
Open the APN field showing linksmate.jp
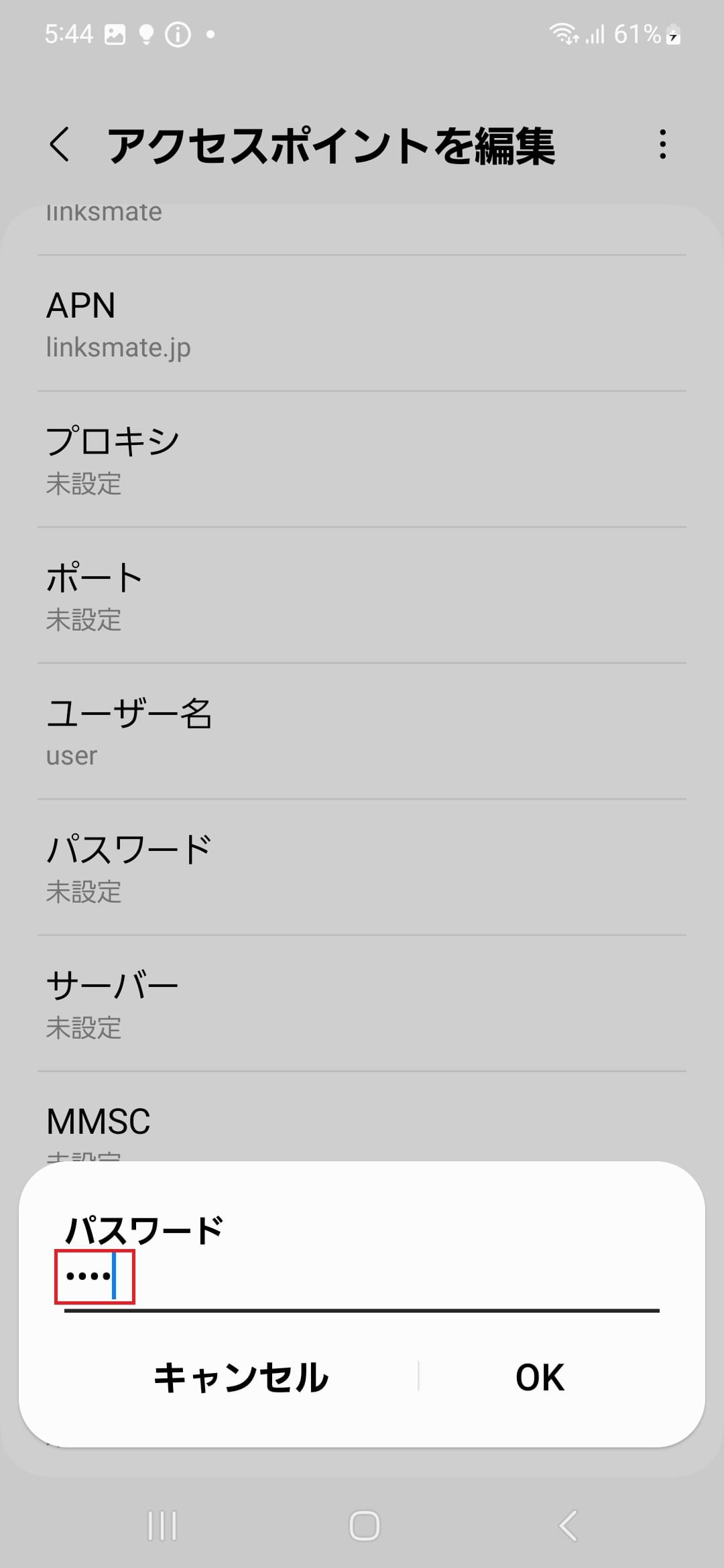point(362,325)
